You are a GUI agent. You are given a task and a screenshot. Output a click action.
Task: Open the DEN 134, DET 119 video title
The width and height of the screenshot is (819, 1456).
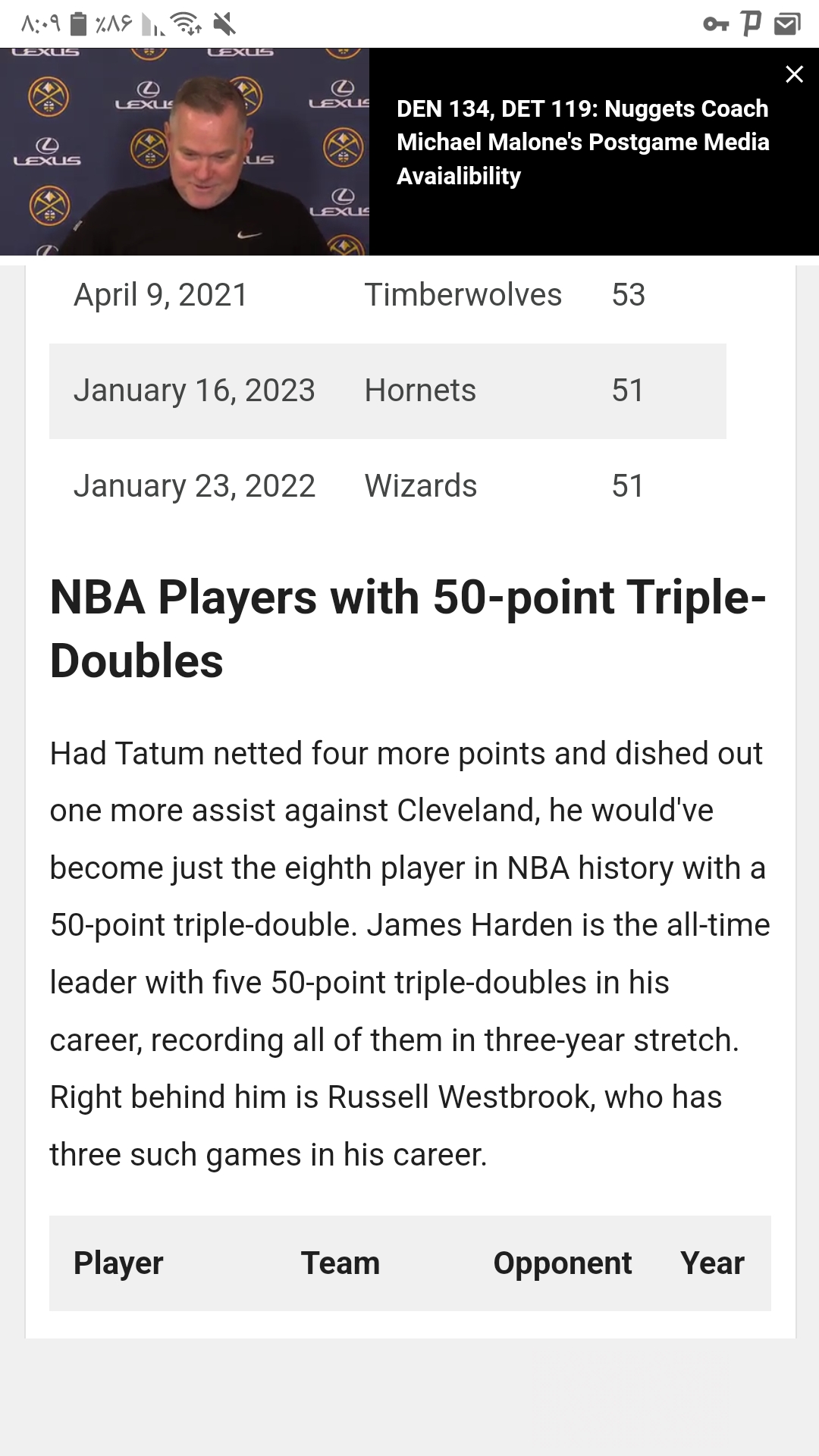(x=582, y=143)
